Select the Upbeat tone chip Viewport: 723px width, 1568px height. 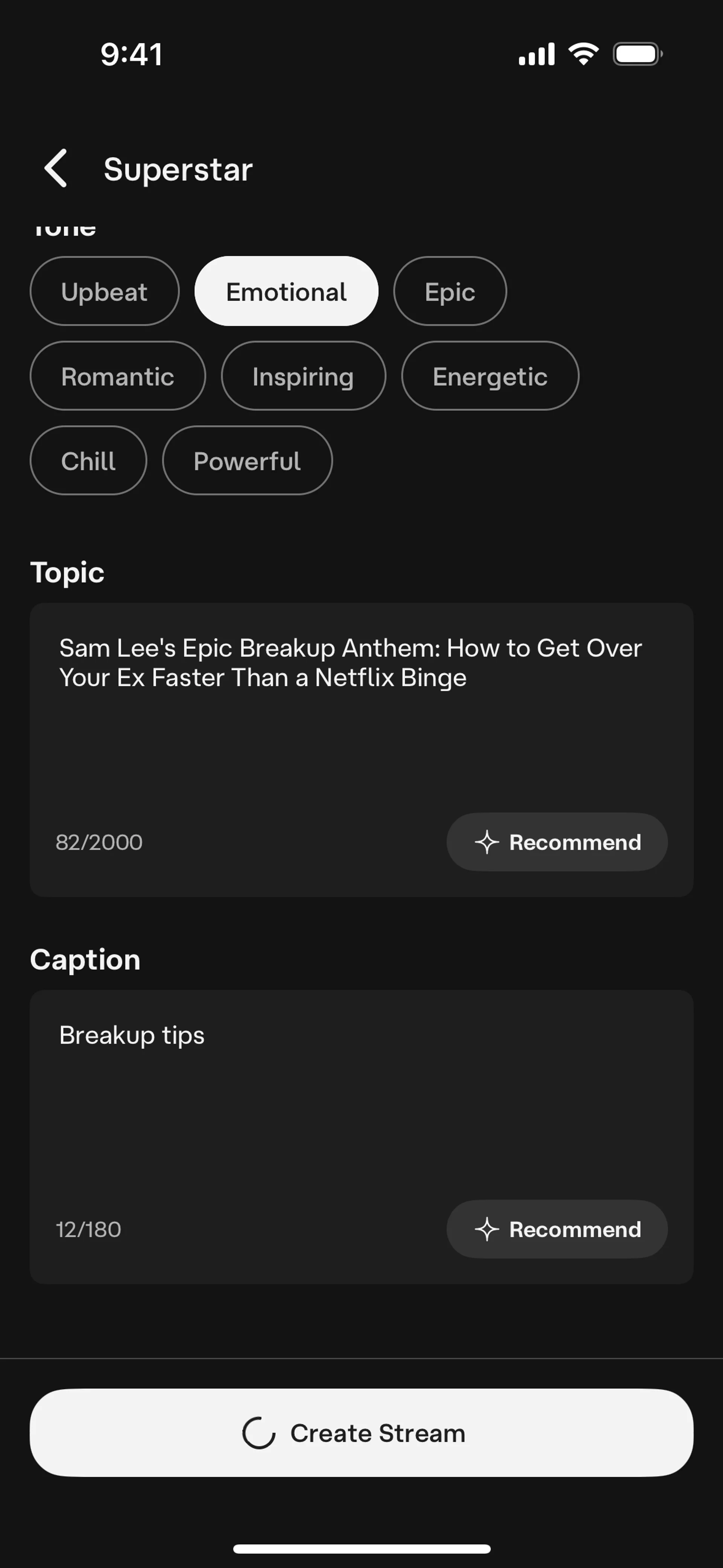click(x=105, y=291)
